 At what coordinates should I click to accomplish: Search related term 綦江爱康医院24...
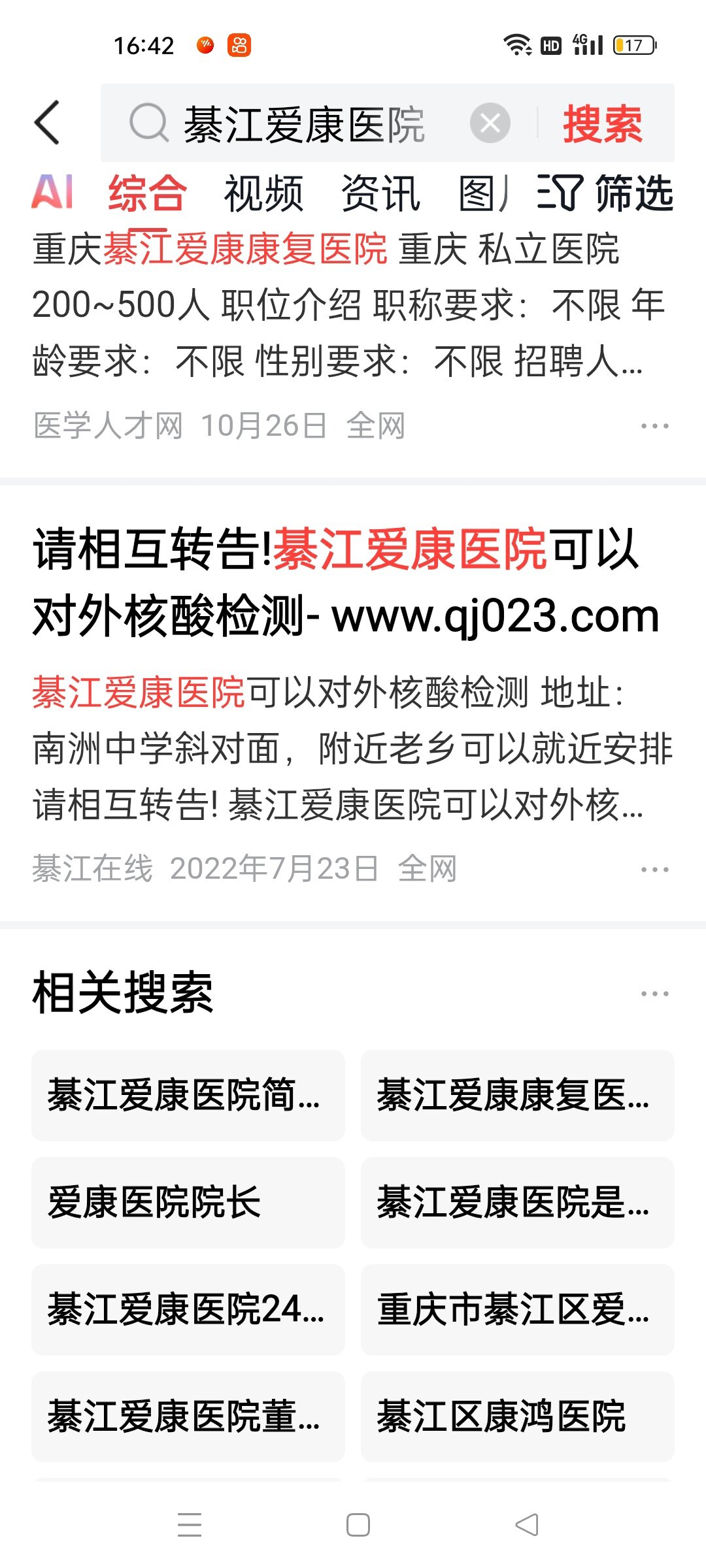pyautogui.click(x=188, y=1310)
